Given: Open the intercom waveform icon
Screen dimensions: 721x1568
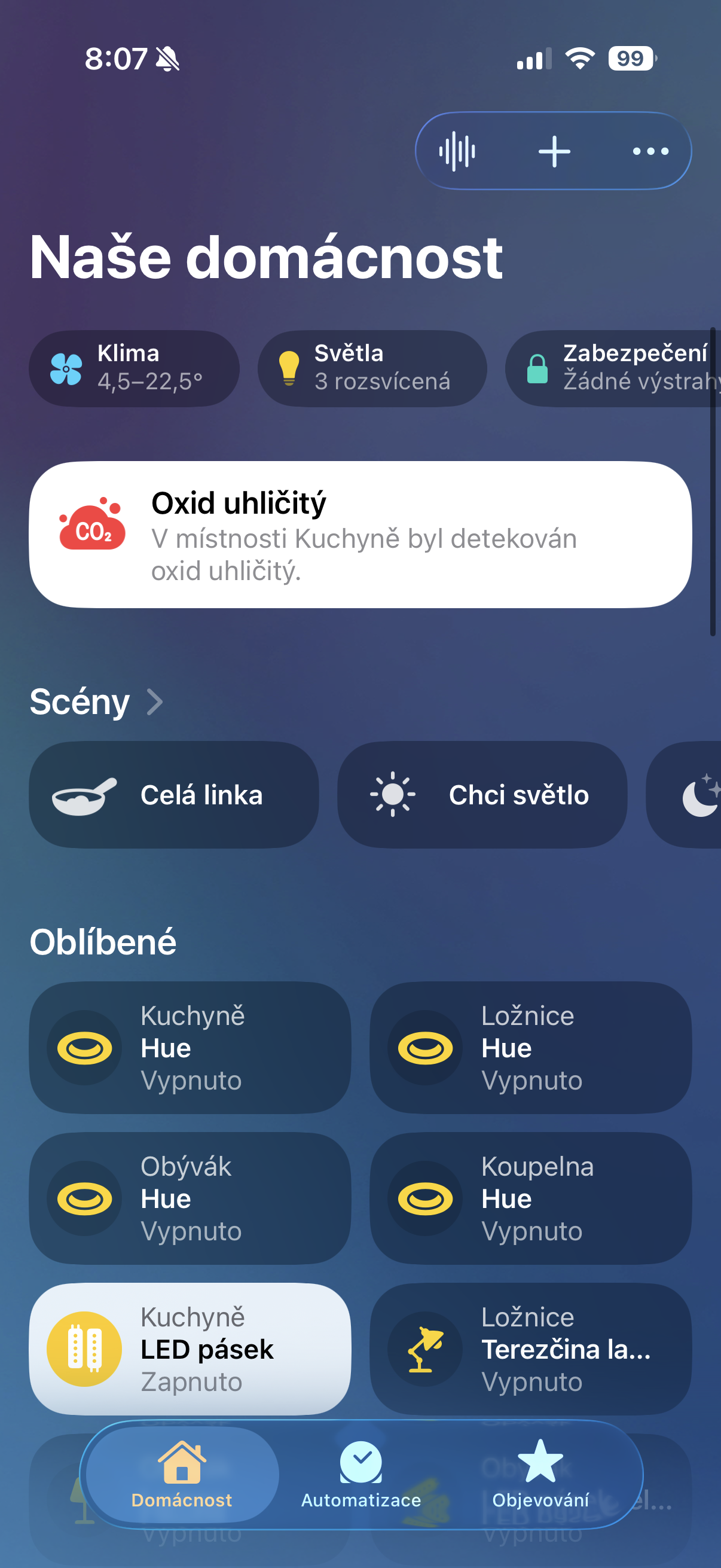Looking at the screenshot, I should click(457, 151).
